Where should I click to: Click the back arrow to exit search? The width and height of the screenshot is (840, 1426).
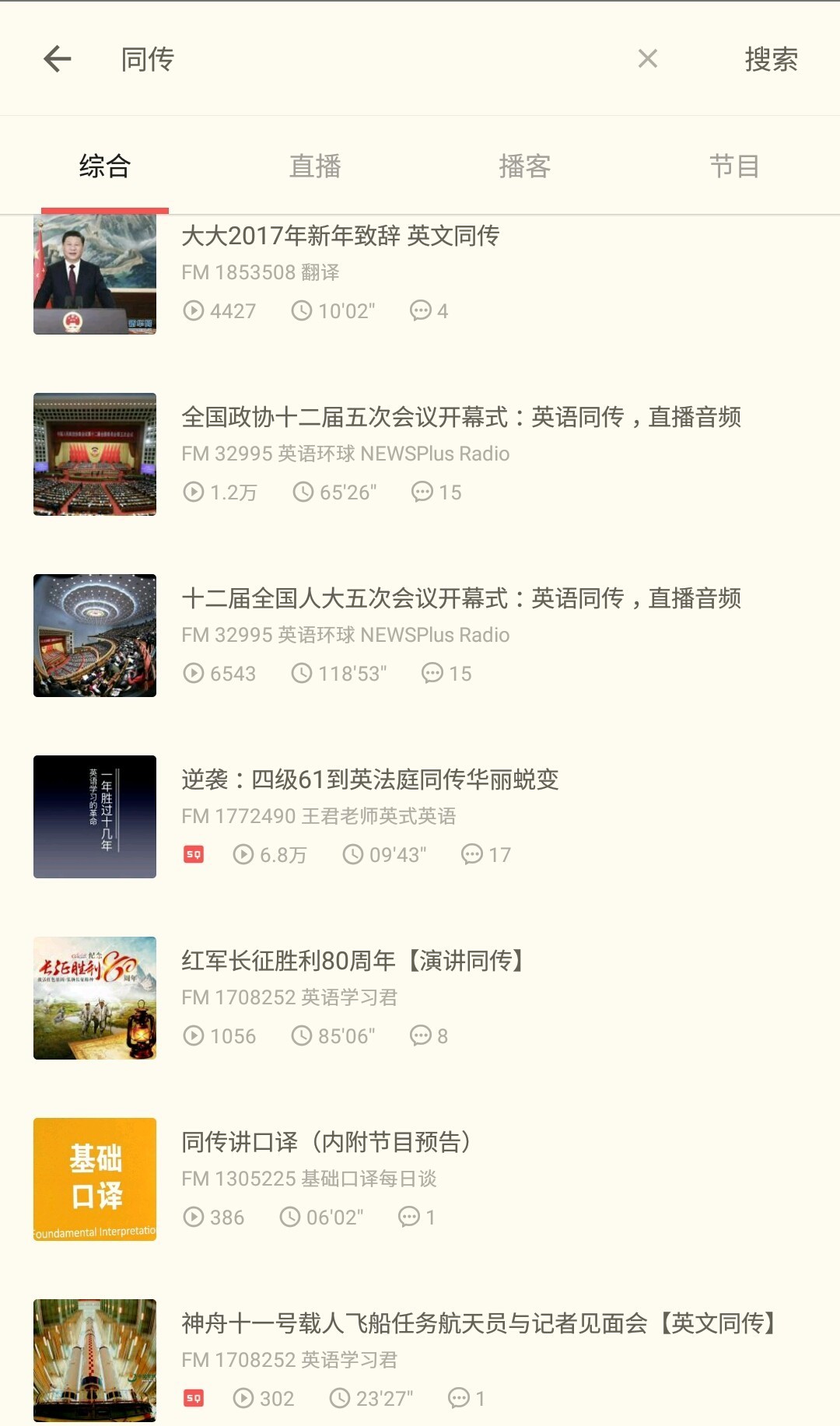point(56,58)
